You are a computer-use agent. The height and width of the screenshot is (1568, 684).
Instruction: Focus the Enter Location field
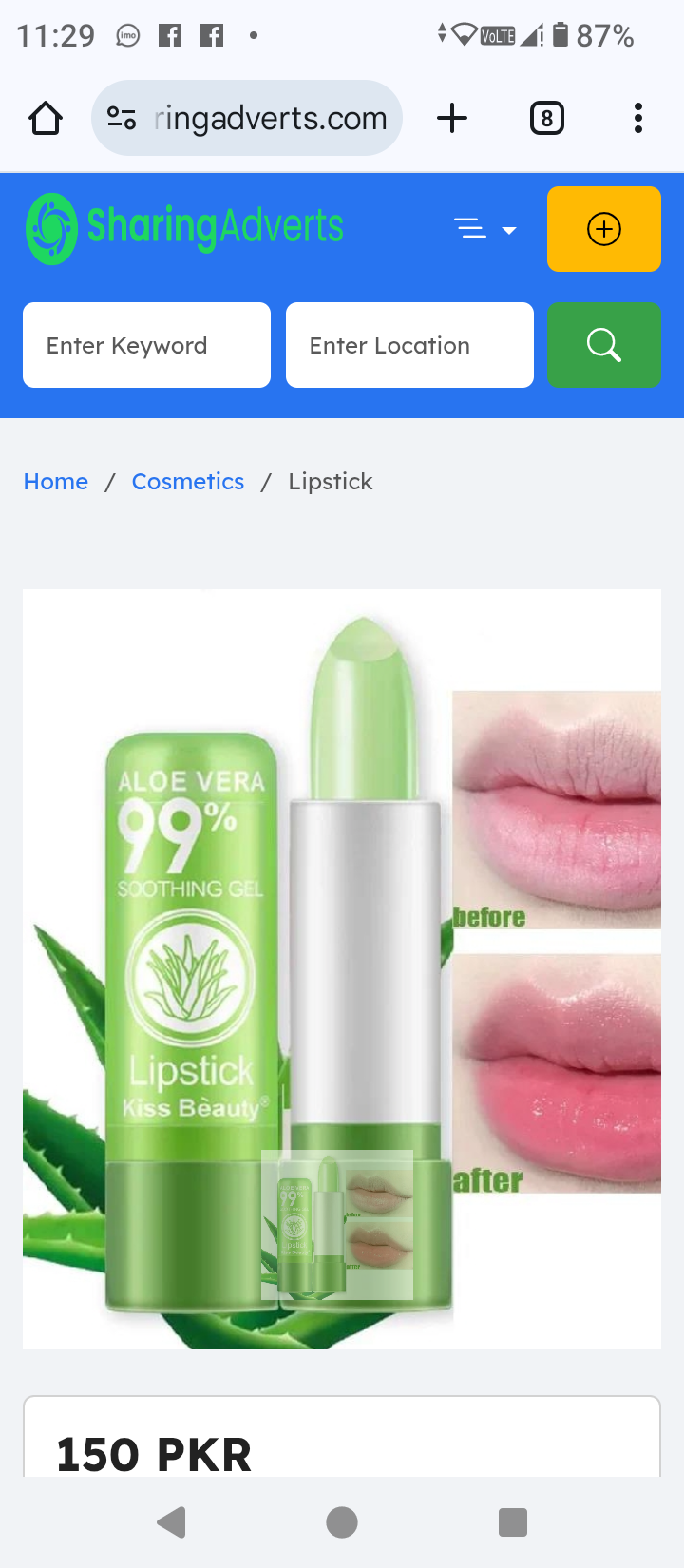tap(409, 345)
